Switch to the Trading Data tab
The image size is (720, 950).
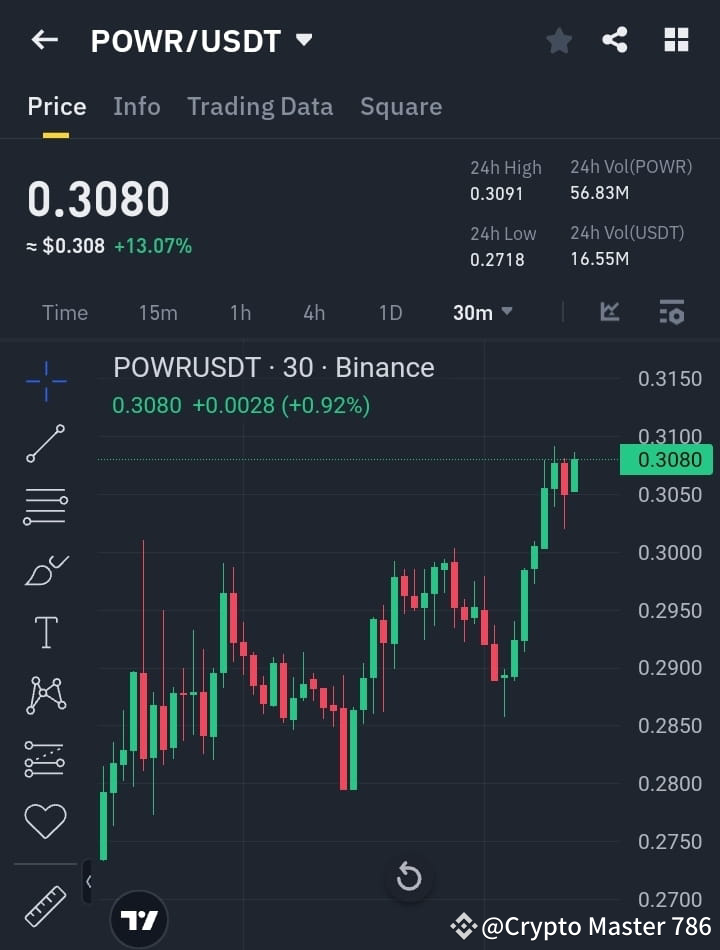[260, 106]
